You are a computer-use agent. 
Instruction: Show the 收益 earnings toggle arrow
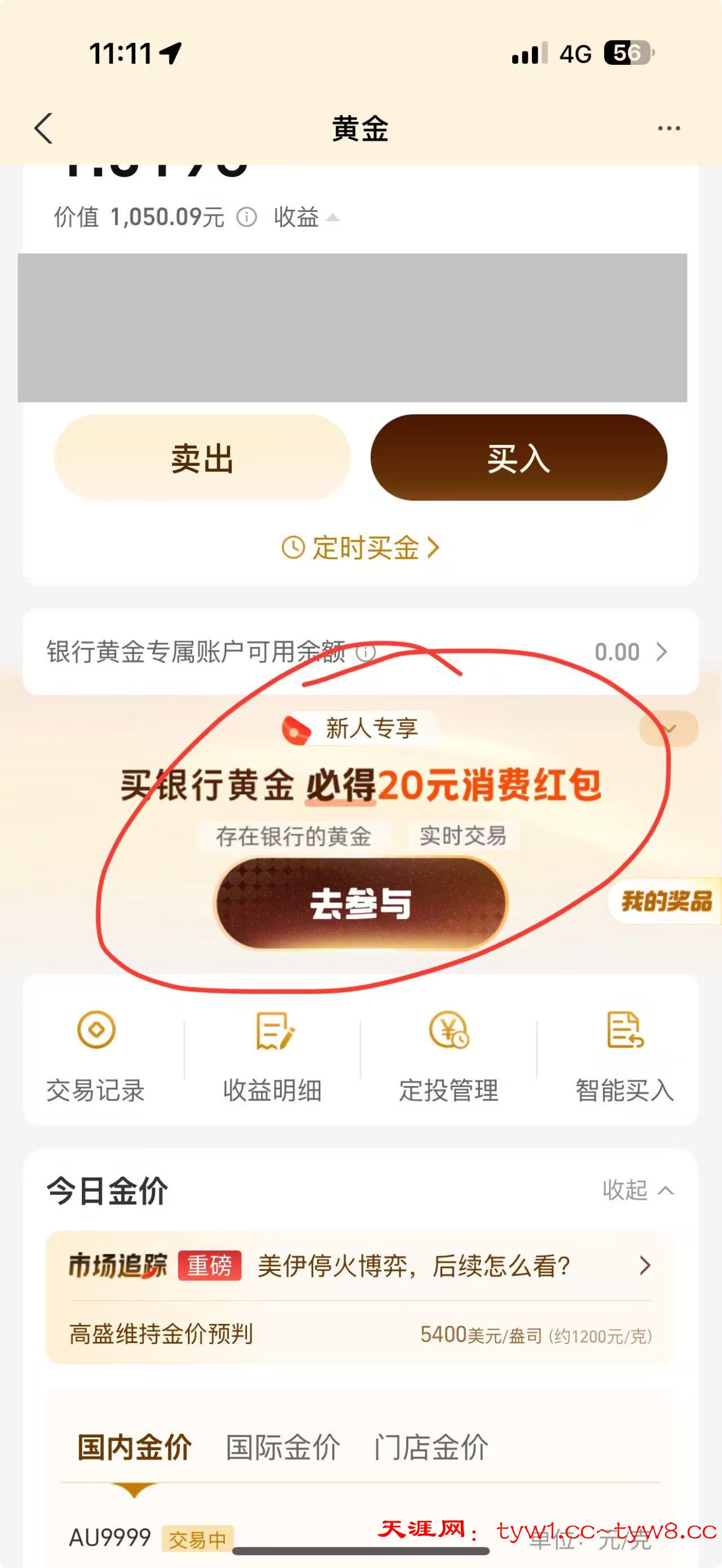(x=332, y=217)
